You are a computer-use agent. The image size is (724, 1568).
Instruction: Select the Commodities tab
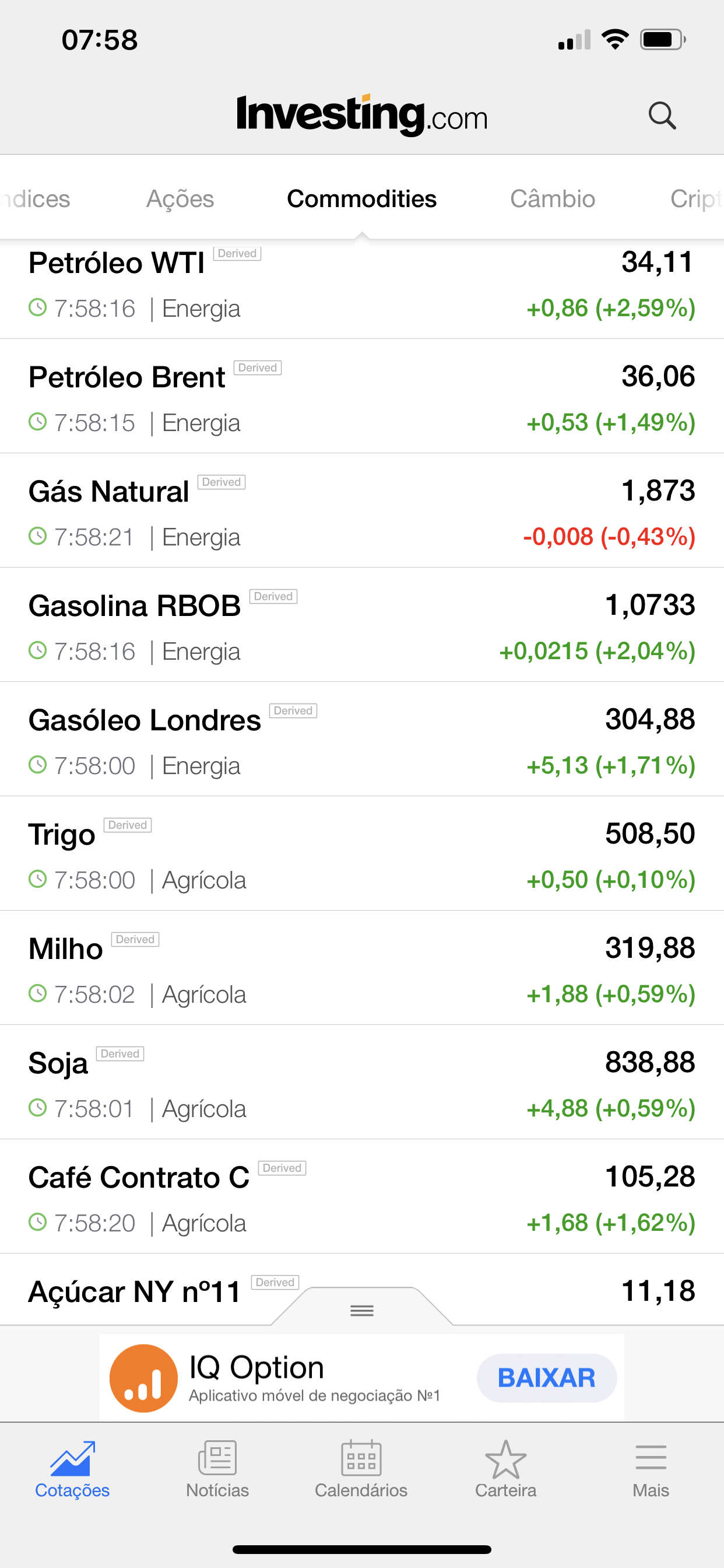pyautogui.click(x=361, y=199)
